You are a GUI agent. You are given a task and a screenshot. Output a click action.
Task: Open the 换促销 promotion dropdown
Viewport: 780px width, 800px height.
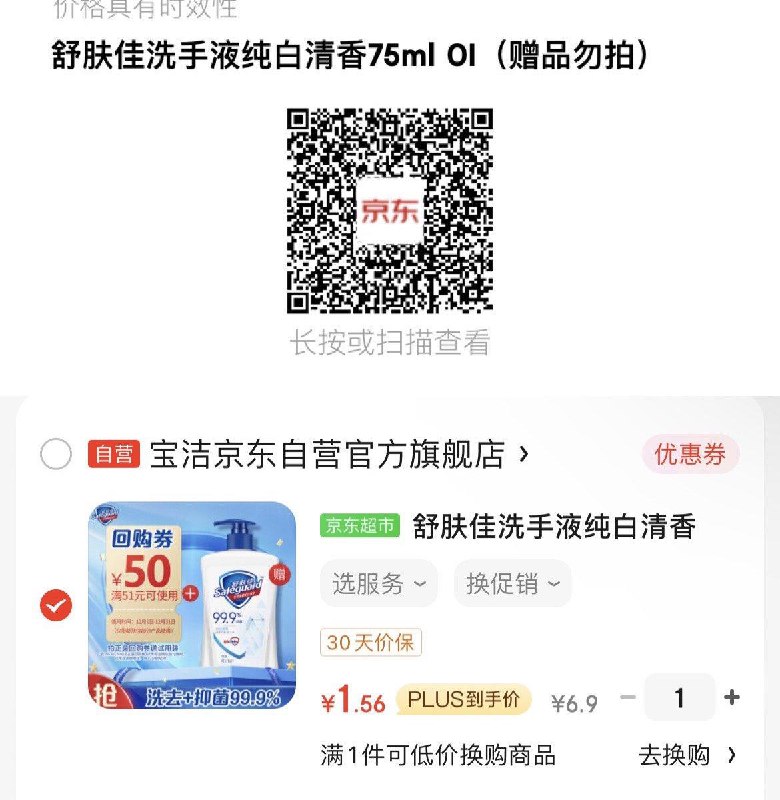pos(514,584)
